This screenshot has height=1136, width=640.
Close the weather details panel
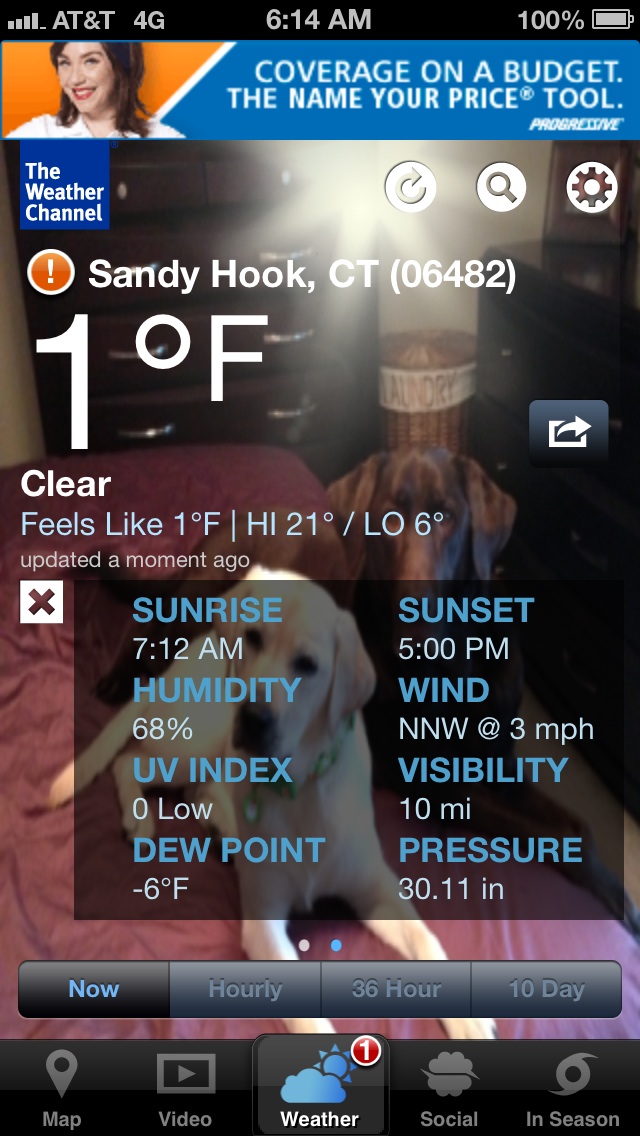pyautogui.click(x=41, y=602)
